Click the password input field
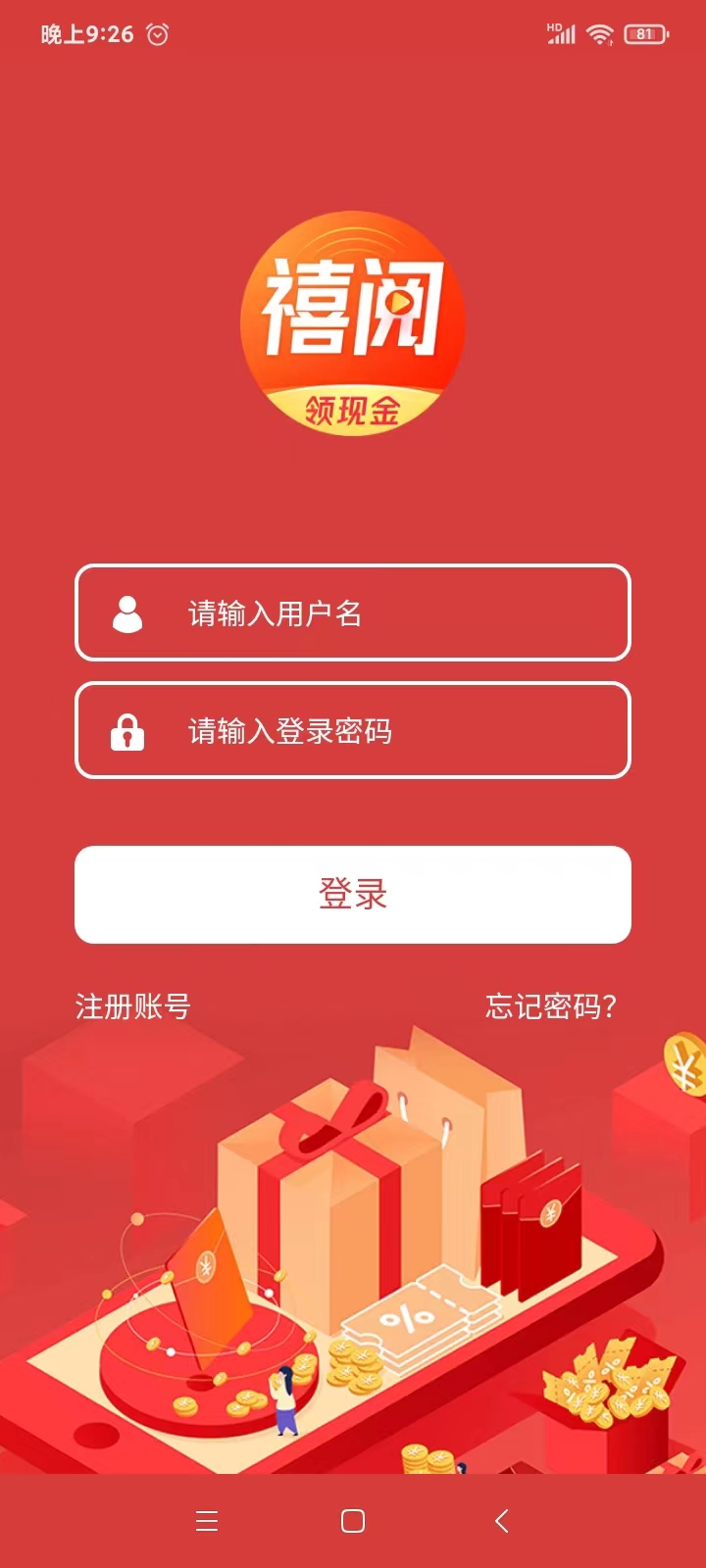 tap(353, 732)
